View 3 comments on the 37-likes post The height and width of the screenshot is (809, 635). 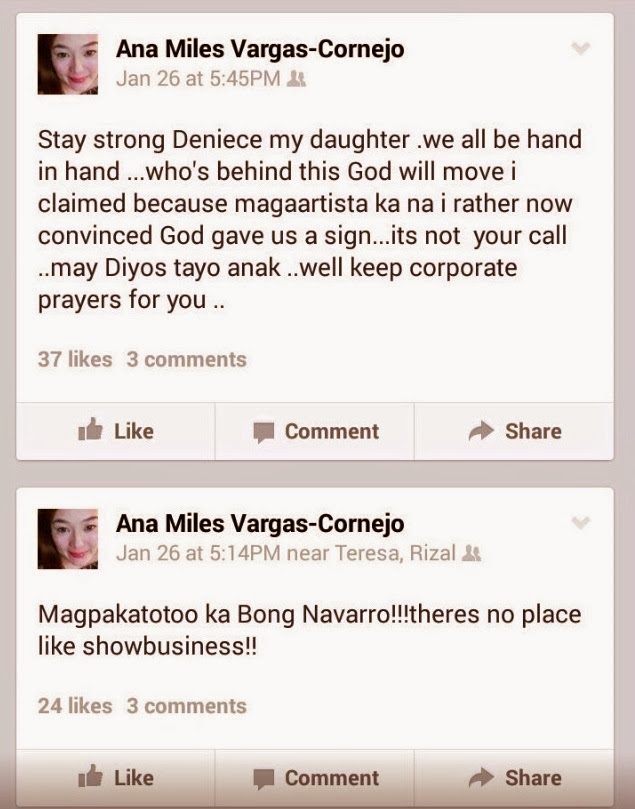click(186, 359)
